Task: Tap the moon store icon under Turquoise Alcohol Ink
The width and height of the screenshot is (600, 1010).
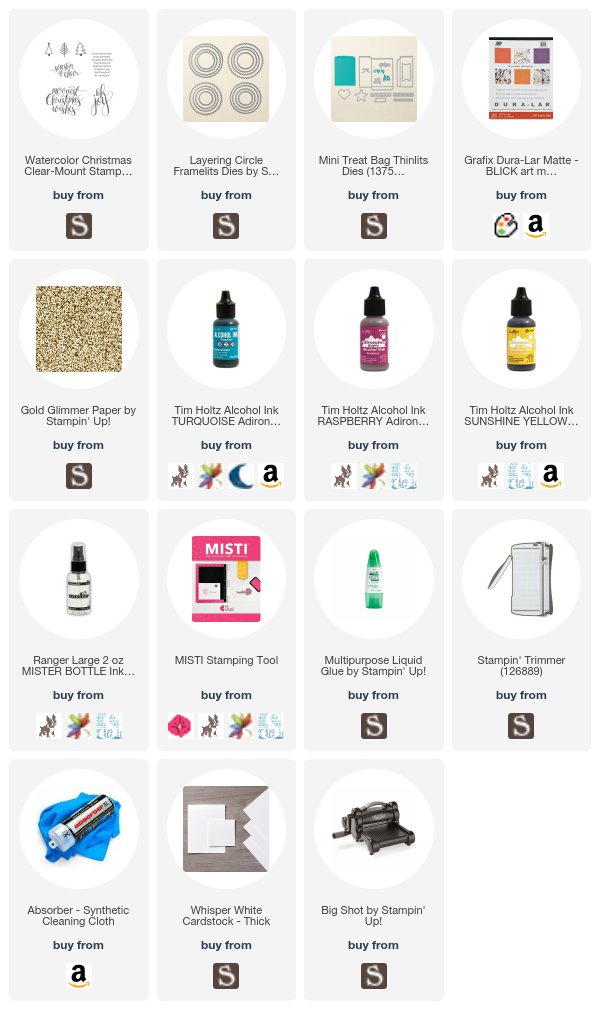Action: pos(241,475)
